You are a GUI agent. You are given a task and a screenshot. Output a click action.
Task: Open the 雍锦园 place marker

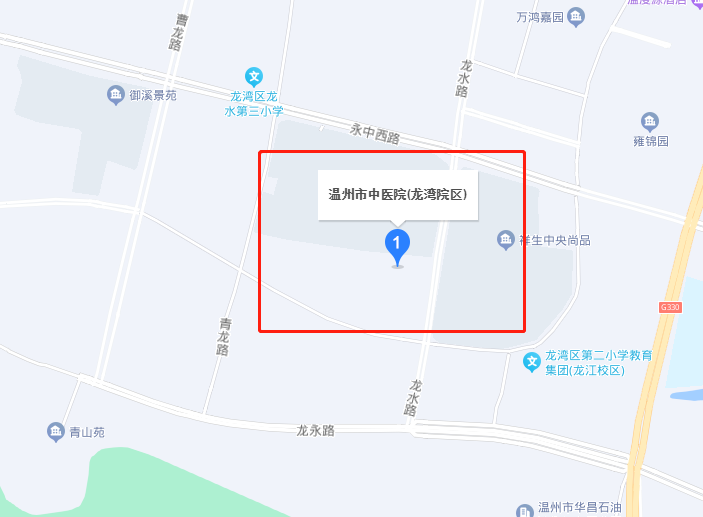[x=650, y=123]
